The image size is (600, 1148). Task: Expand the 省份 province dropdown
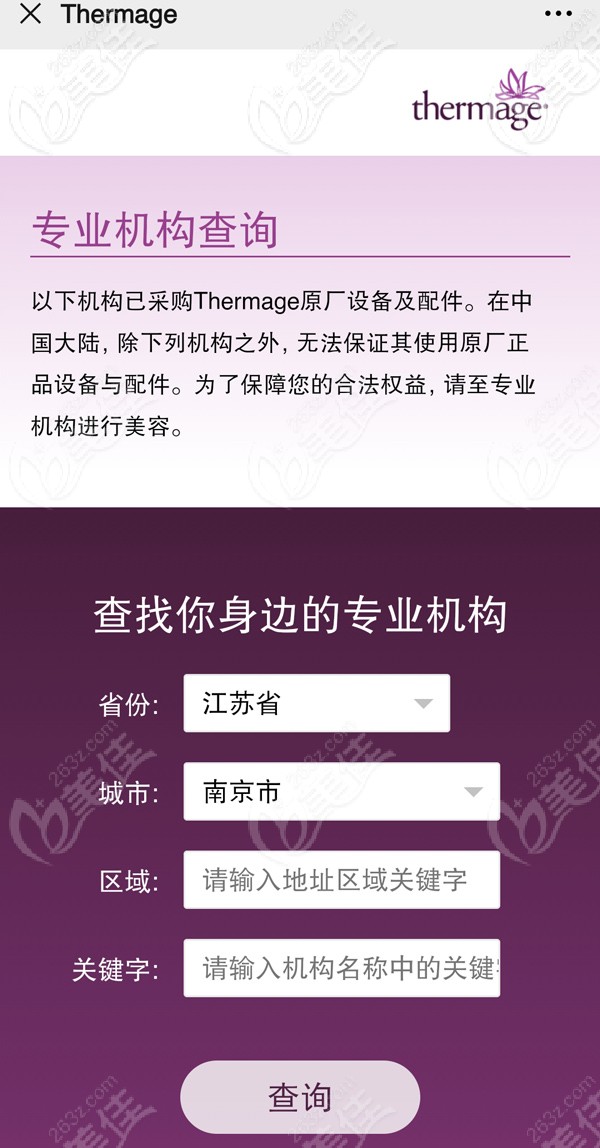tap(316, 703)
